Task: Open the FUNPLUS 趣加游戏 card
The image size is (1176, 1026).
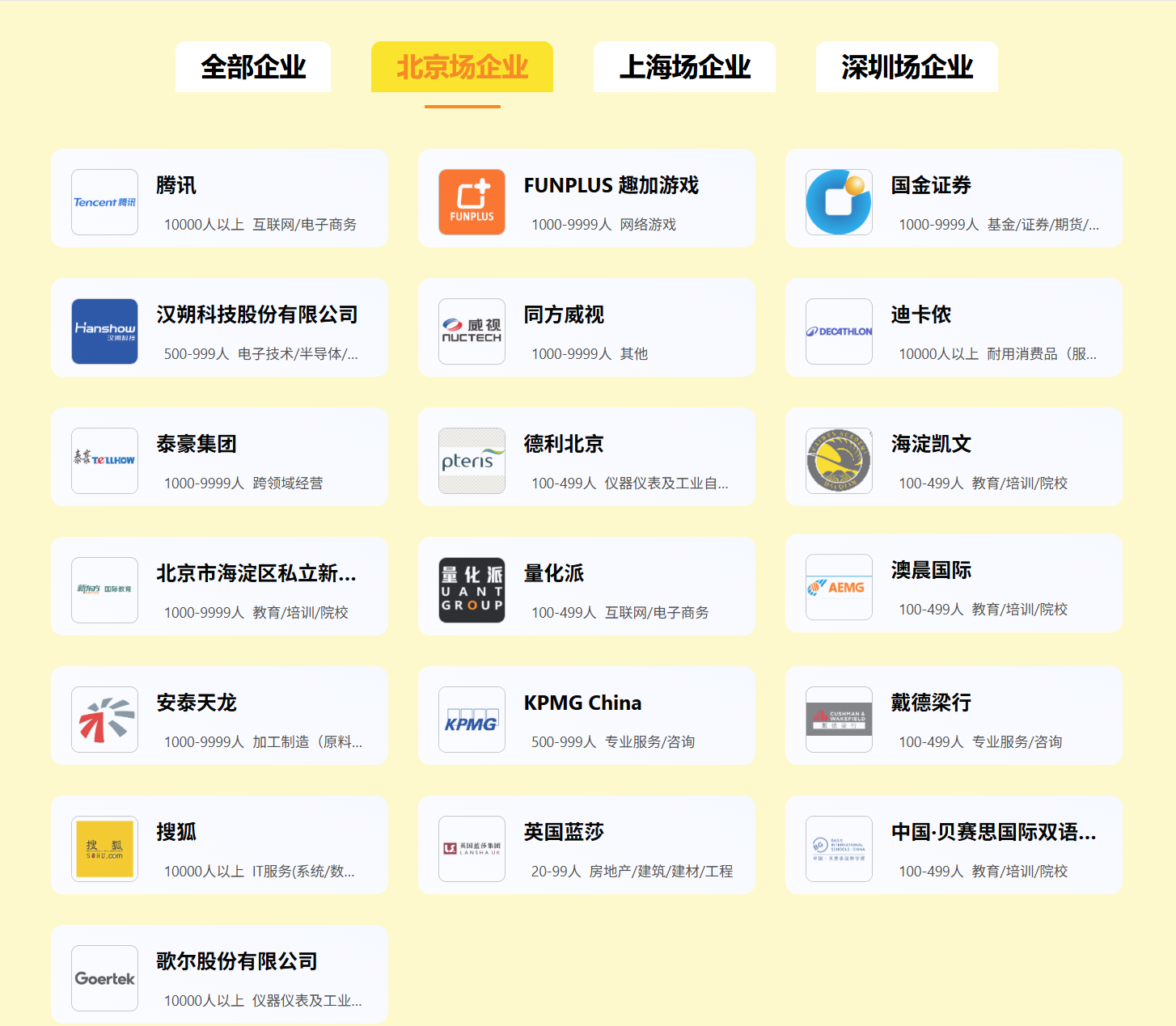Action: click(x=586, y=198)
